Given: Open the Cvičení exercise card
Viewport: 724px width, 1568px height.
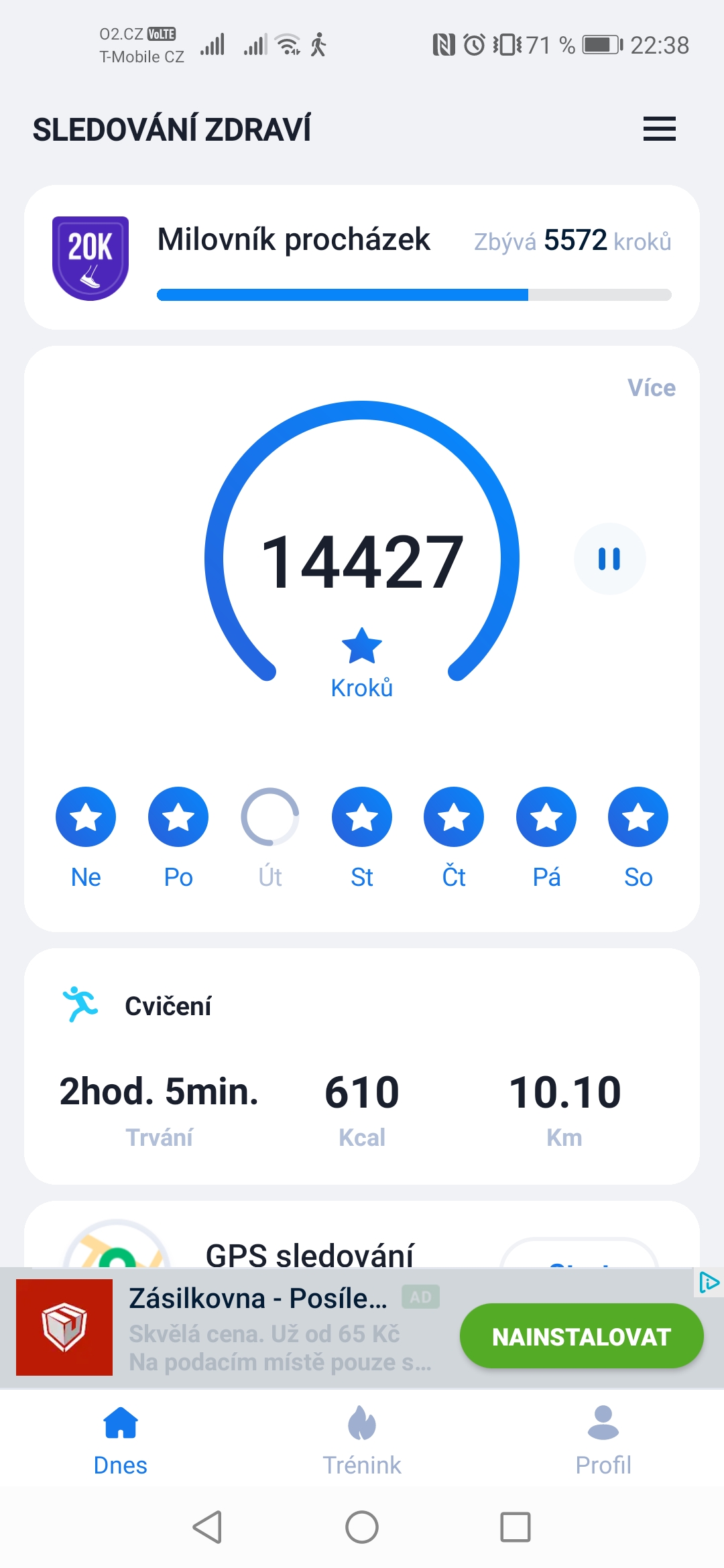Looking at the screenshot, I should pos(362,1066).
